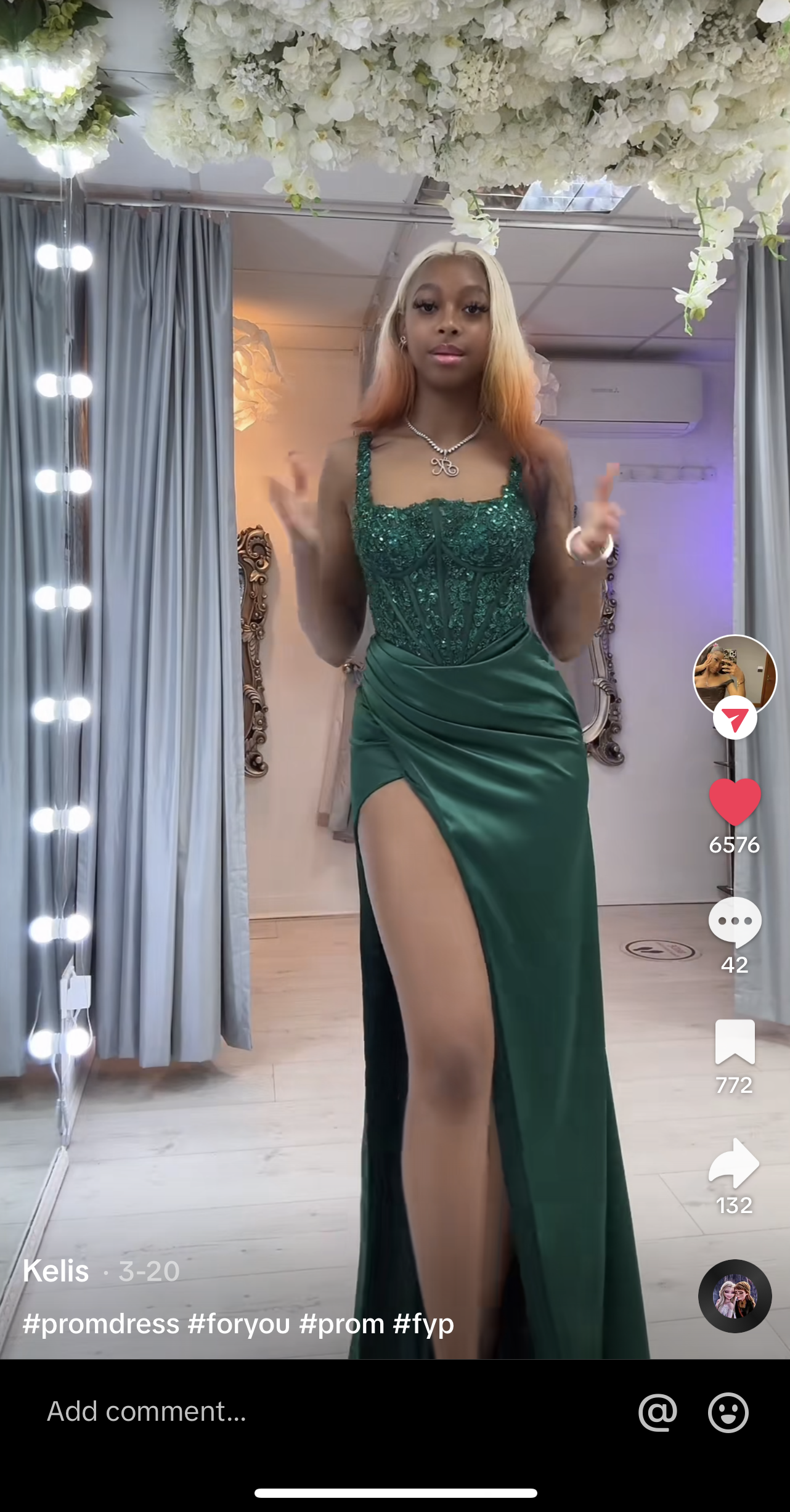790x1512 pixels.
Task: Bookmark this prom dress video
Action: [735, 1042]
